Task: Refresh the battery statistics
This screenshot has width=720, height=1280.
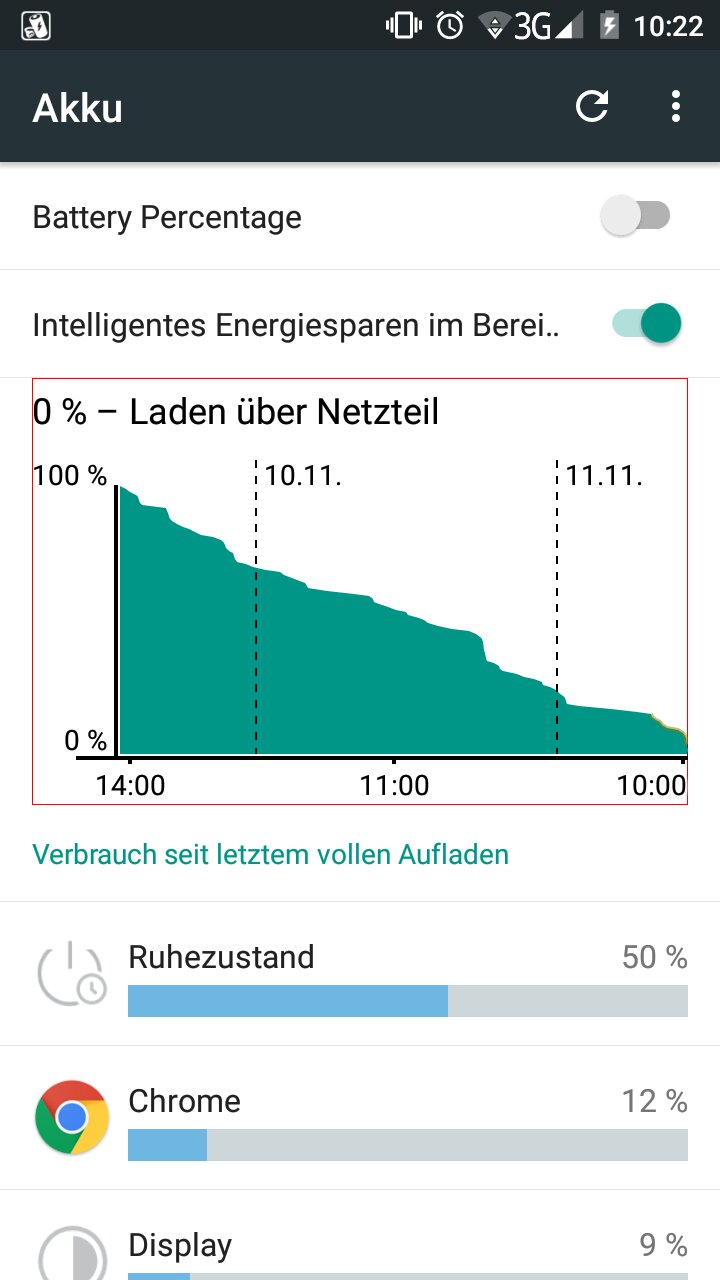Action: point(592,107)
